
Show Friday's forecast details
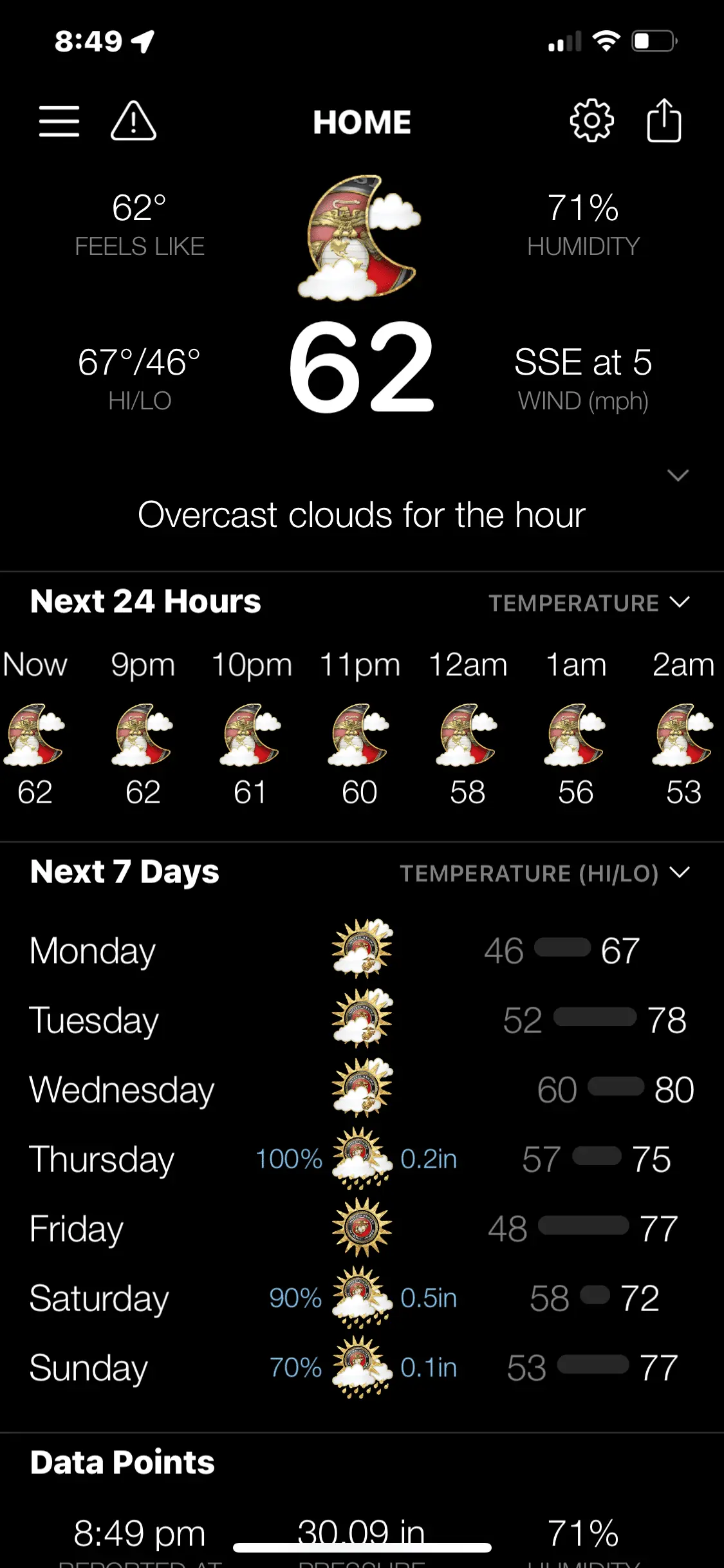[x=362, y=1228]
